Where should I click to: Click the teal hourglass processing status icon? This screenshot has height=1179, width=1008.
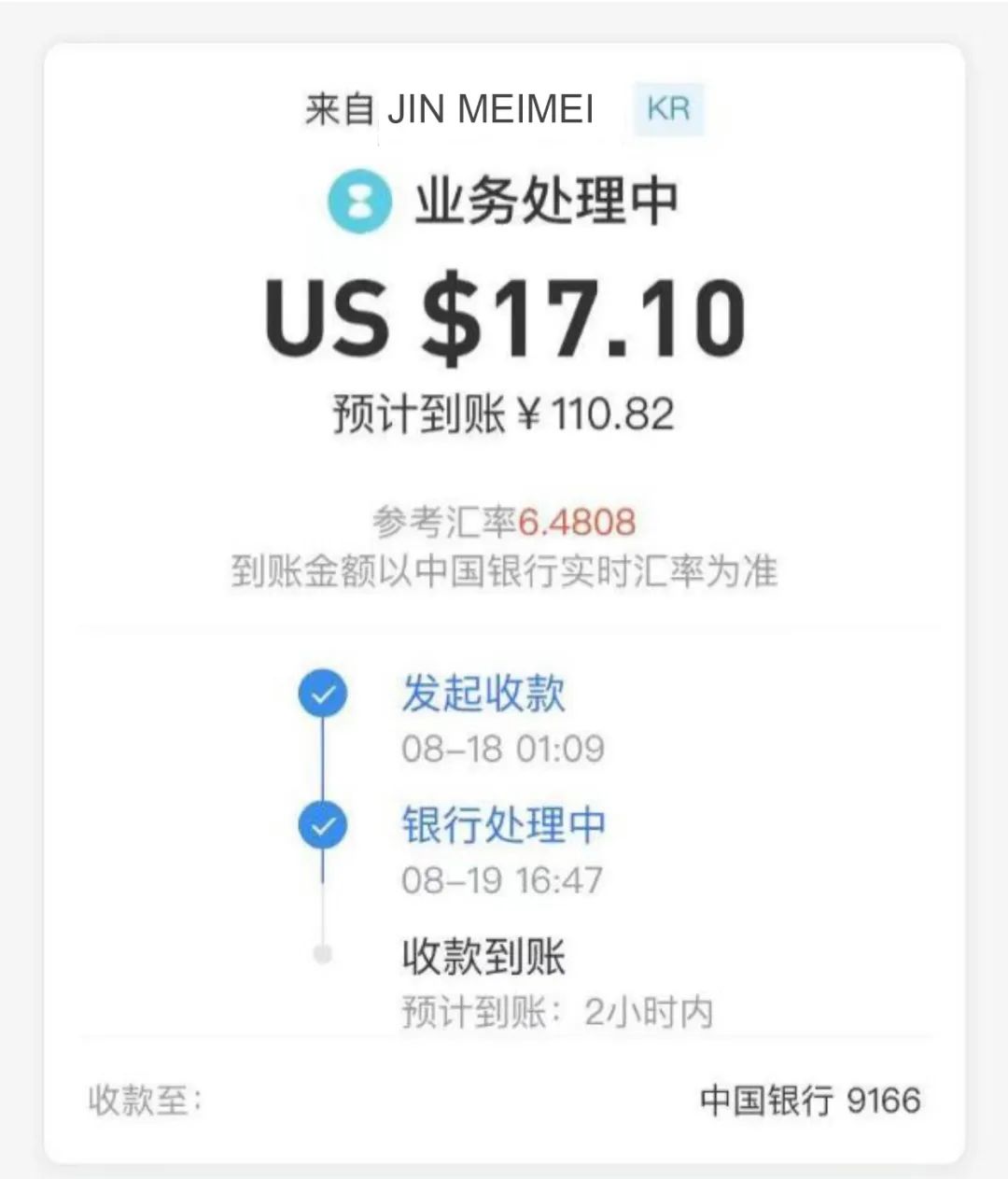(359, 201)
